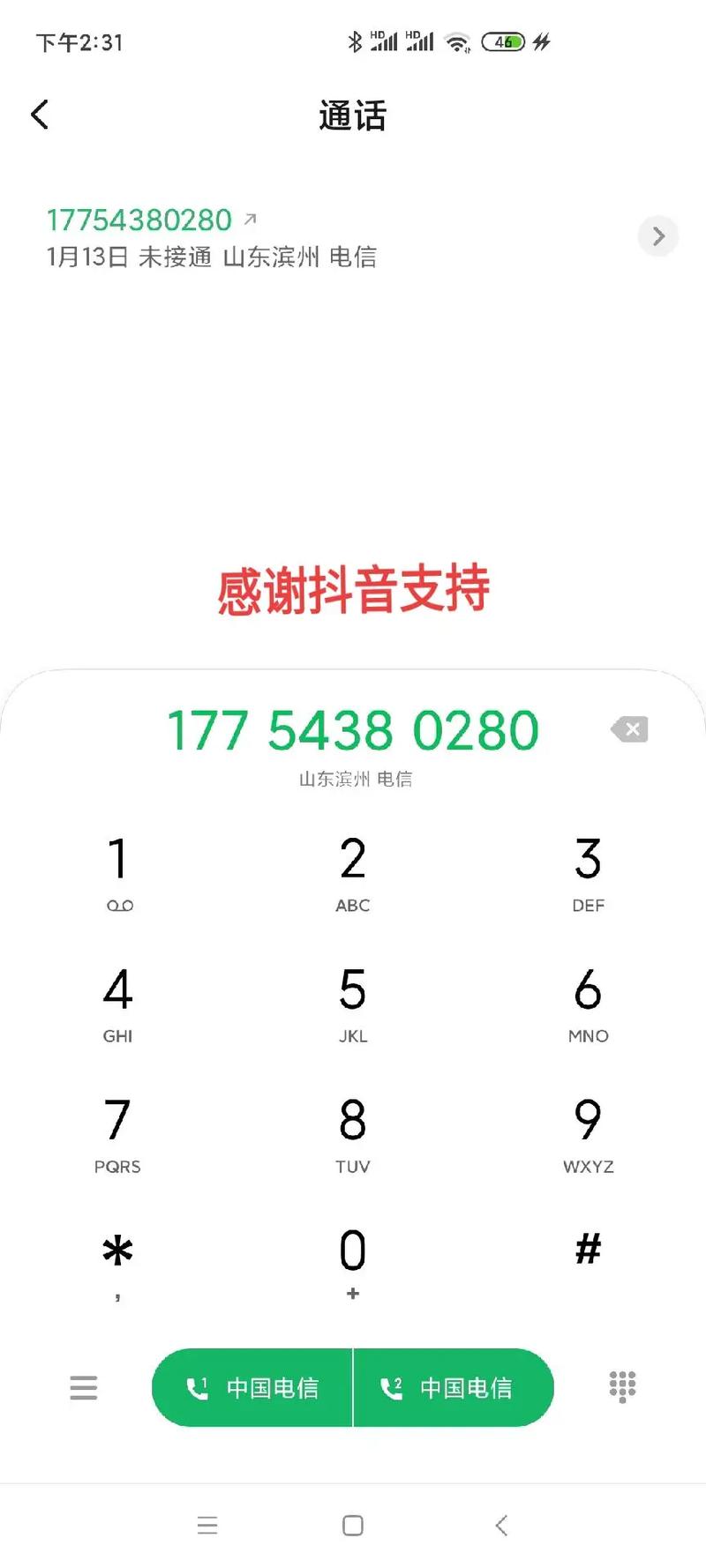Open the dialer menu icon
This screenshot has width=706, height=1568.
[84, 1387]
